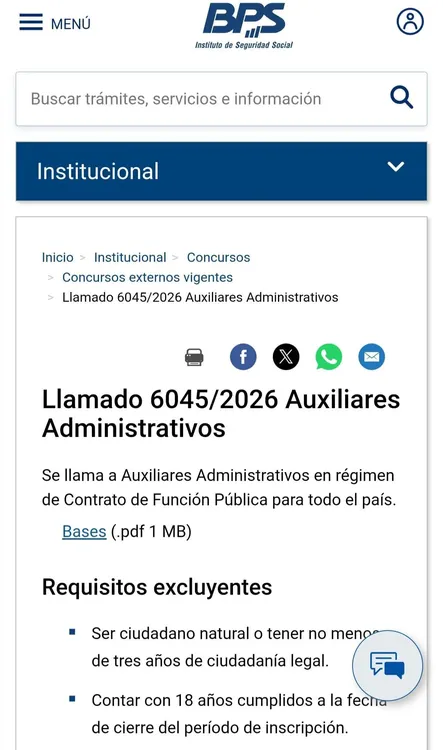Share via WhatsApp
443x750 pixels.
click(x=329, y=357)
